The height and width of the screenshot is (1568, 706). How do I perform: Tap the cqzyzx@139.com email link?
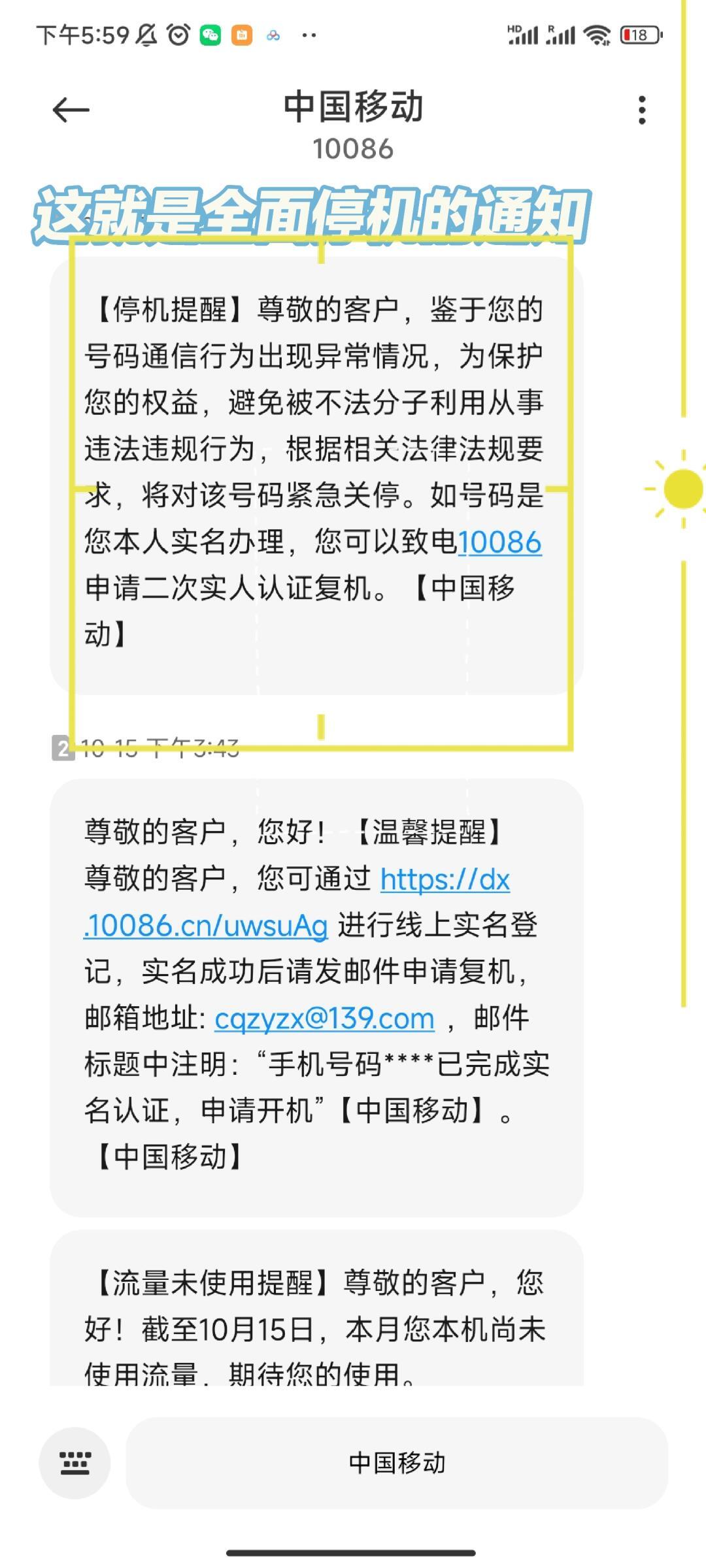pos(324,1019)
